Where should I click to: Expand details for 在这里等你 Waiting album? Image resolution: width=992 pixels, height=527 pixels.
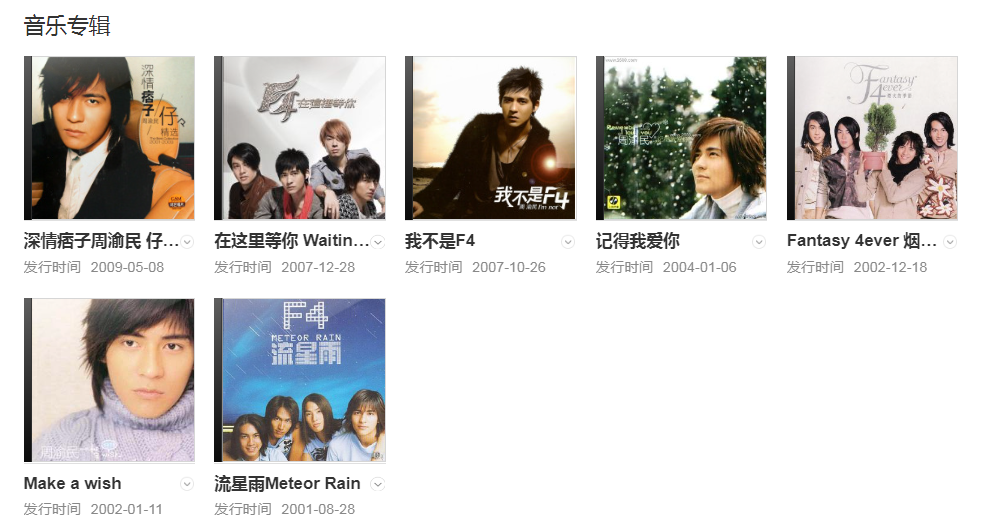click(378, 242)
